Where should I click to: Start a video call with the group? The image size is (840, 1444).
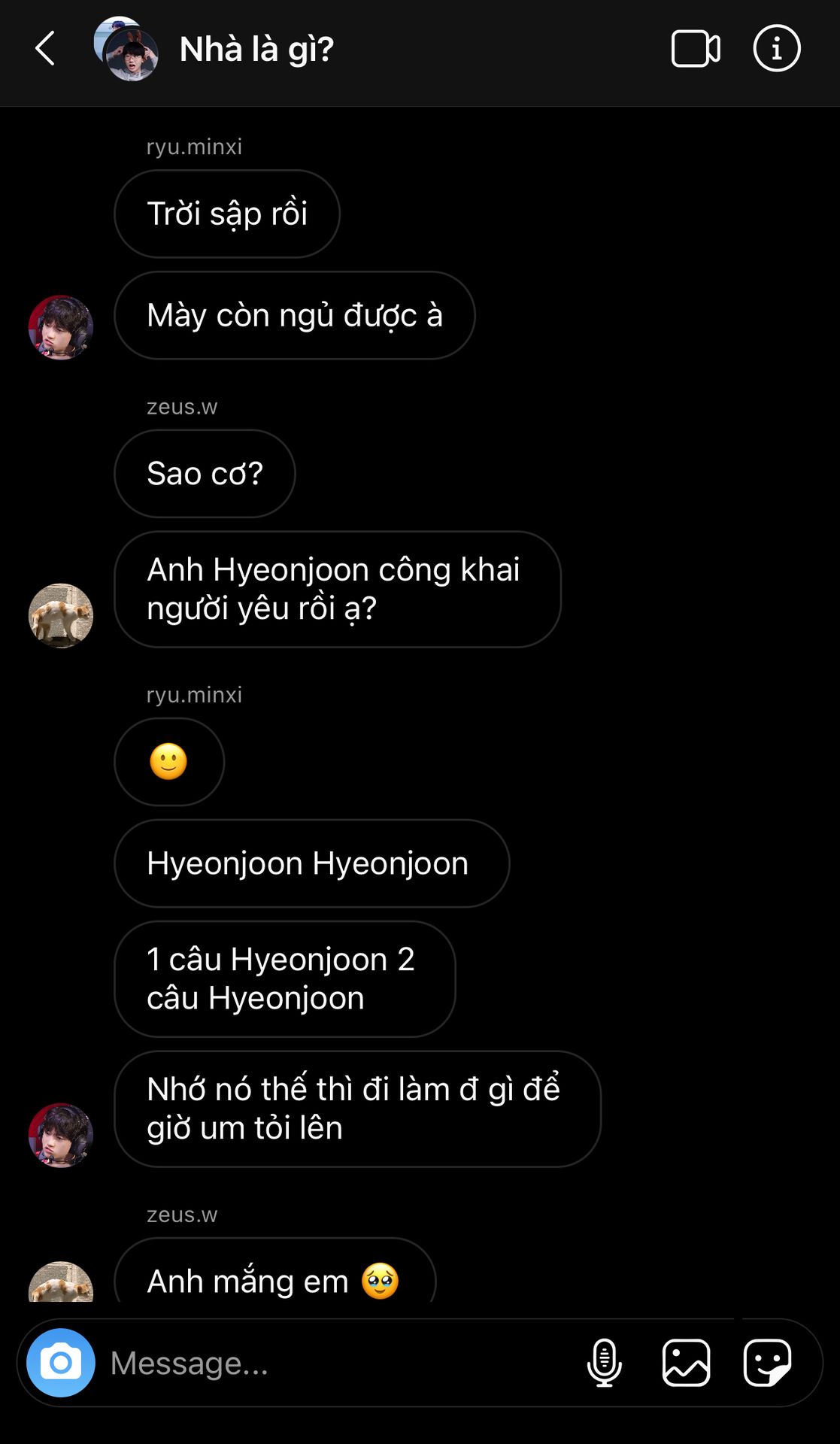tap(695, 49)
